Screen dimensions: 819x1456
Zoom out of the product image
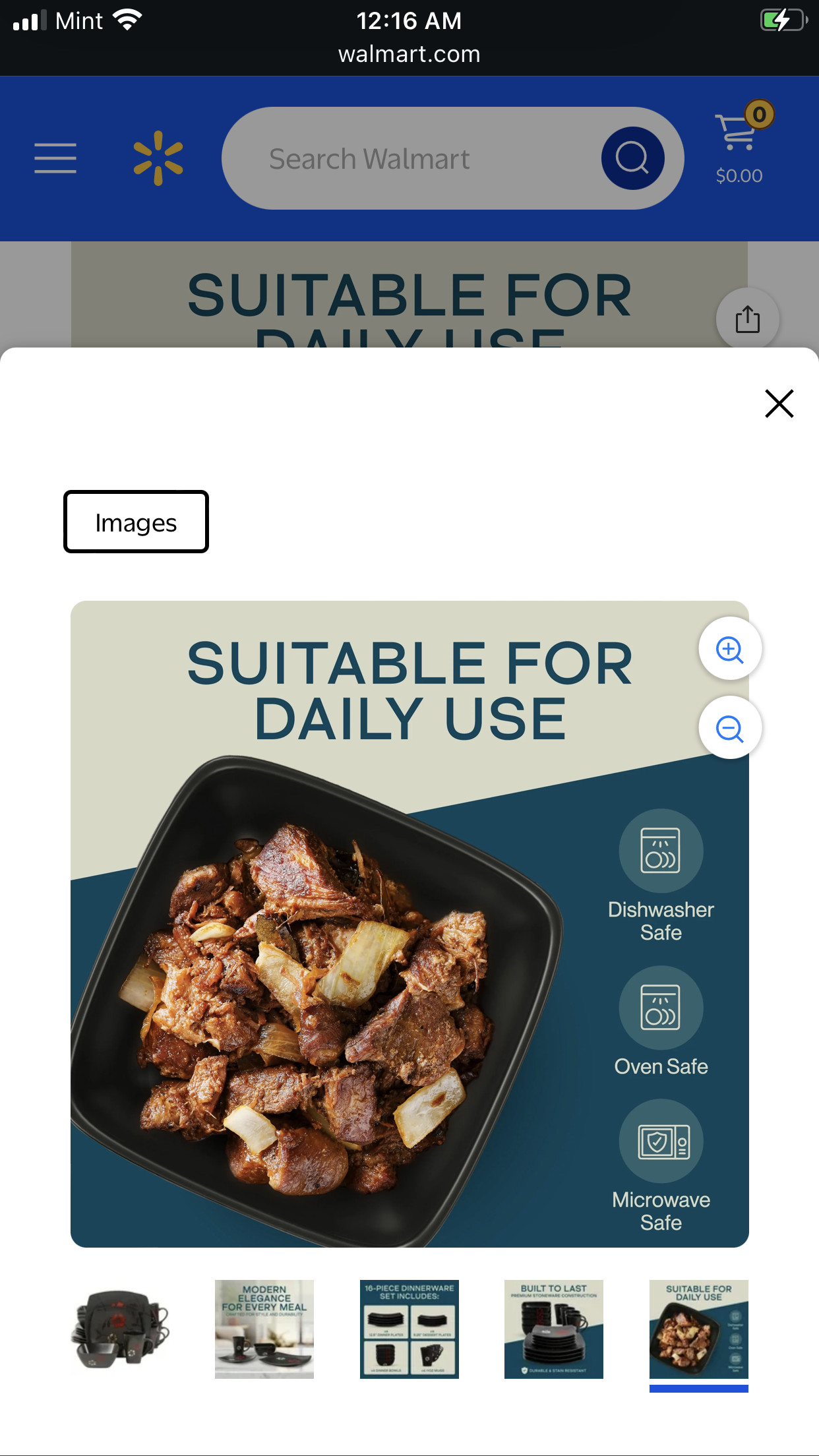(730, 729)
